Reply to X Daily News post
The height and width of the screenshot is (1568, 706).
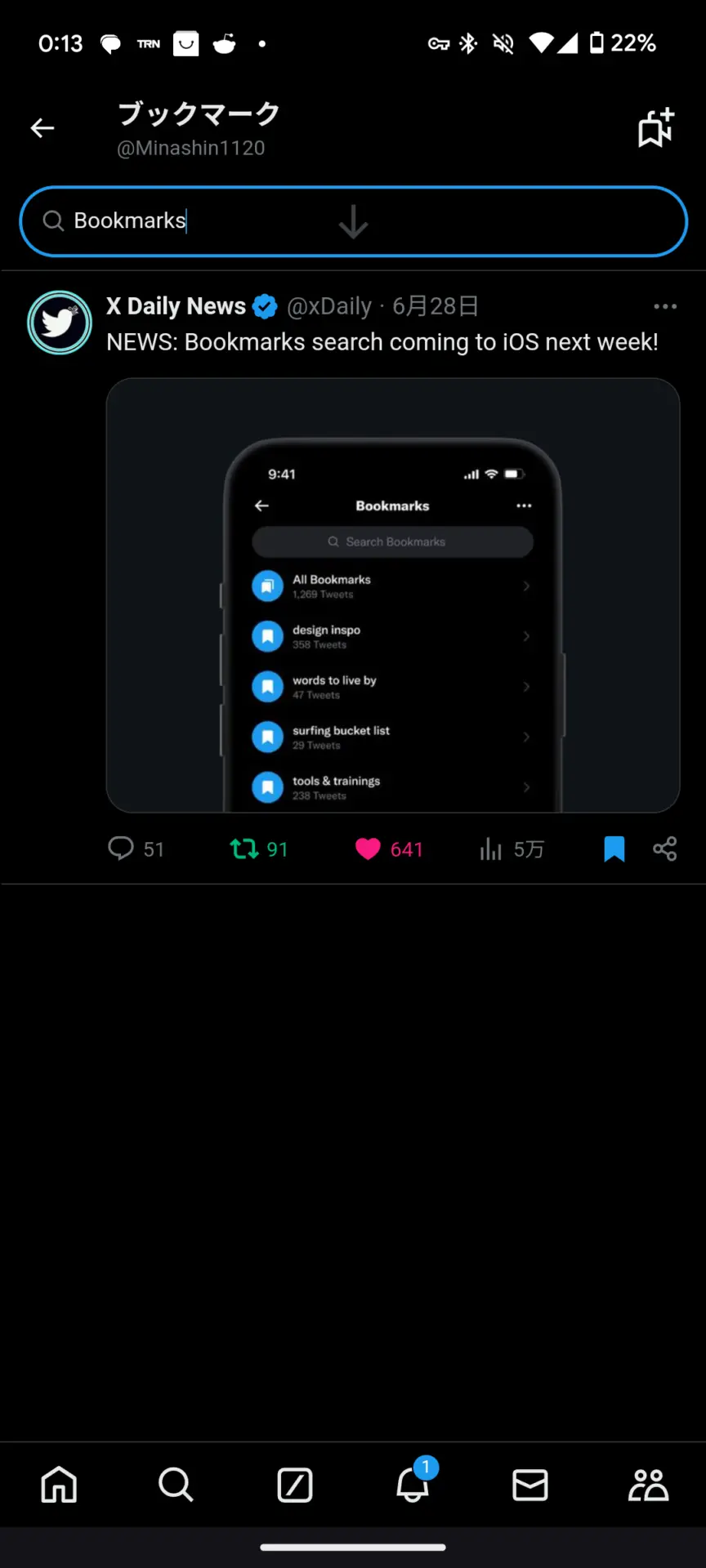[121, 849]
